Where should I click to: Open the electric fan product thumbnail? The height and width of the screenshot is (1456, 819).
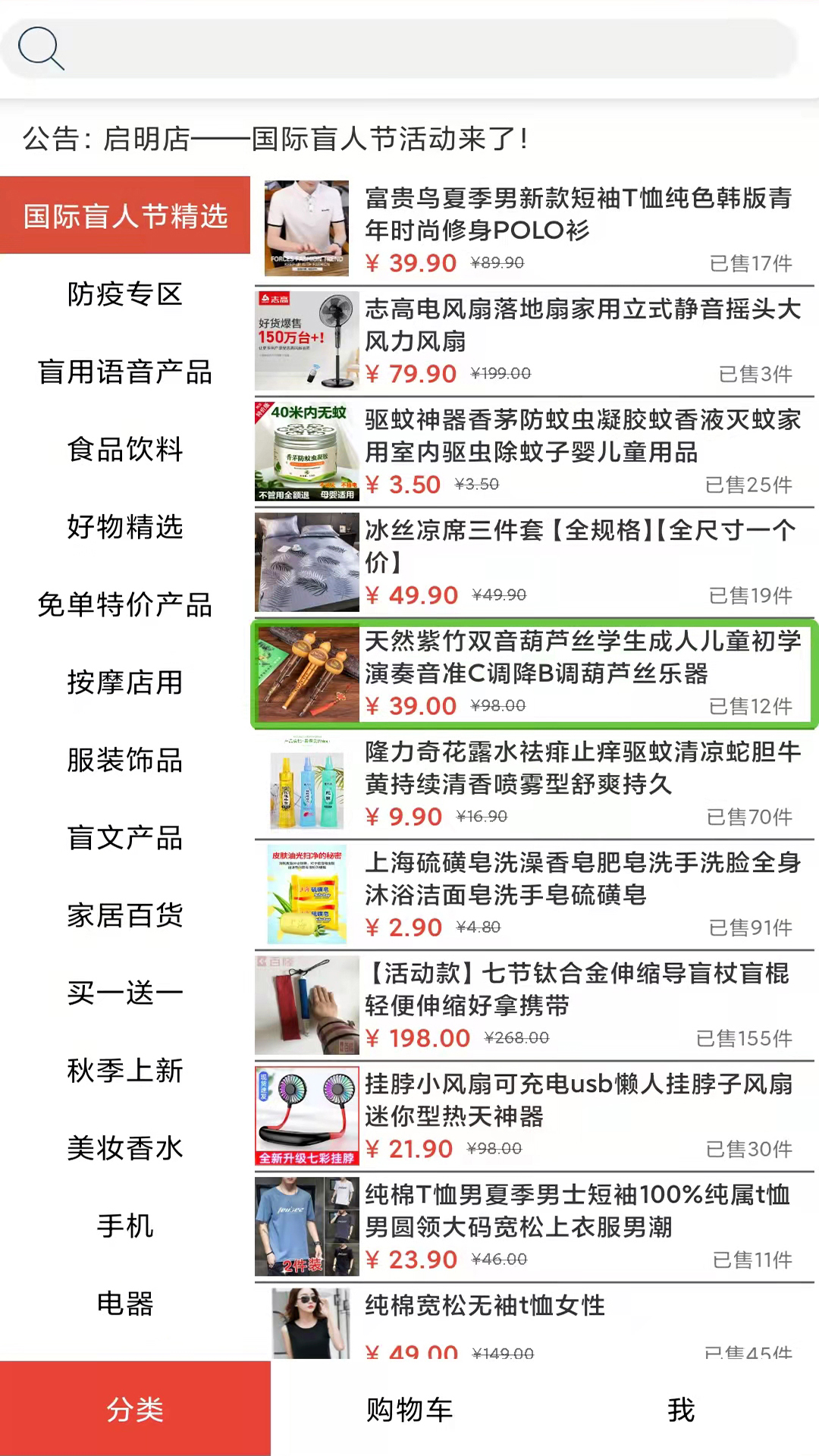pos(306,340)
